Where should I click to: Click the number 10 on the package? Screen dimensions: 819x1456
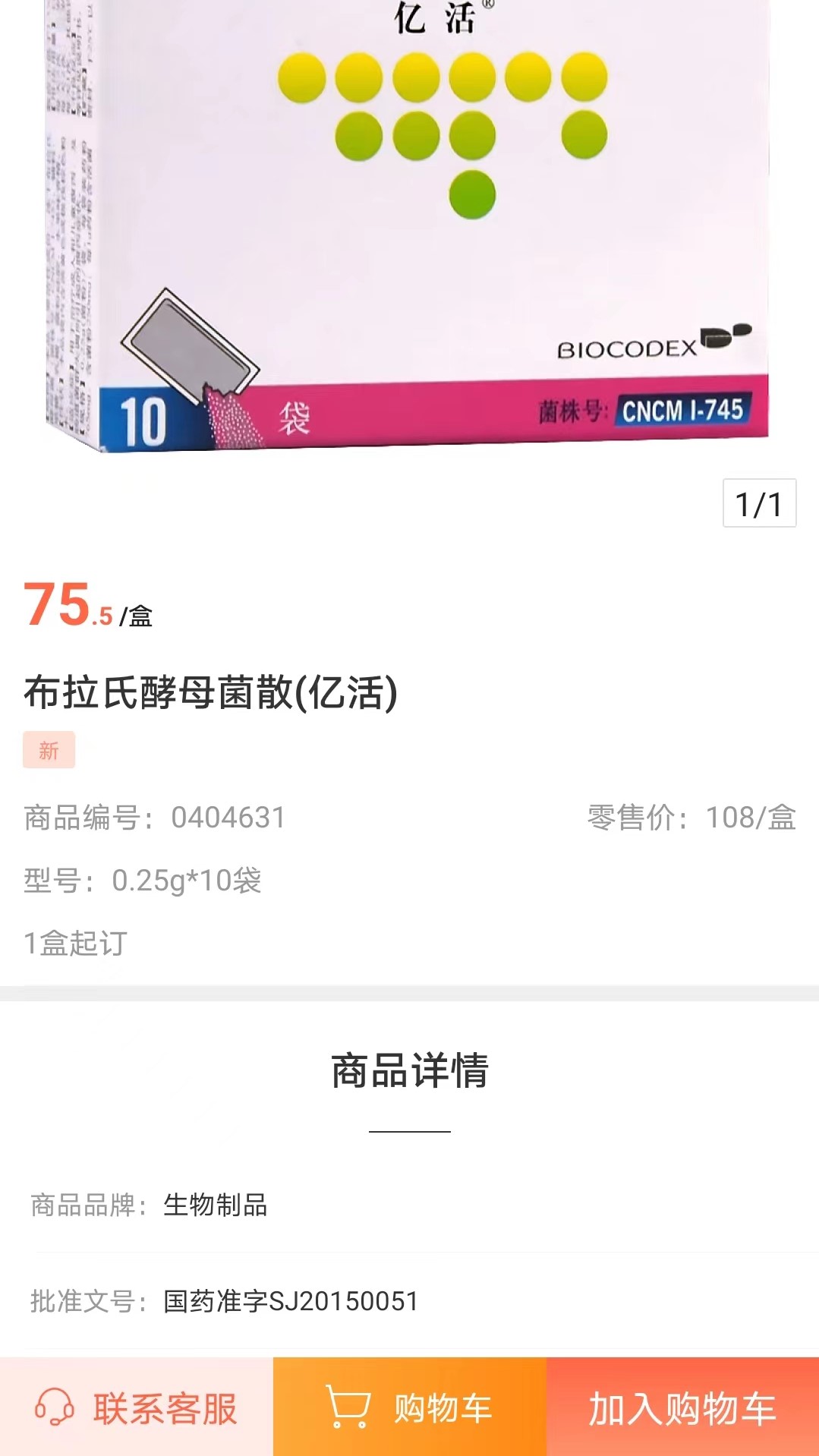146,414
